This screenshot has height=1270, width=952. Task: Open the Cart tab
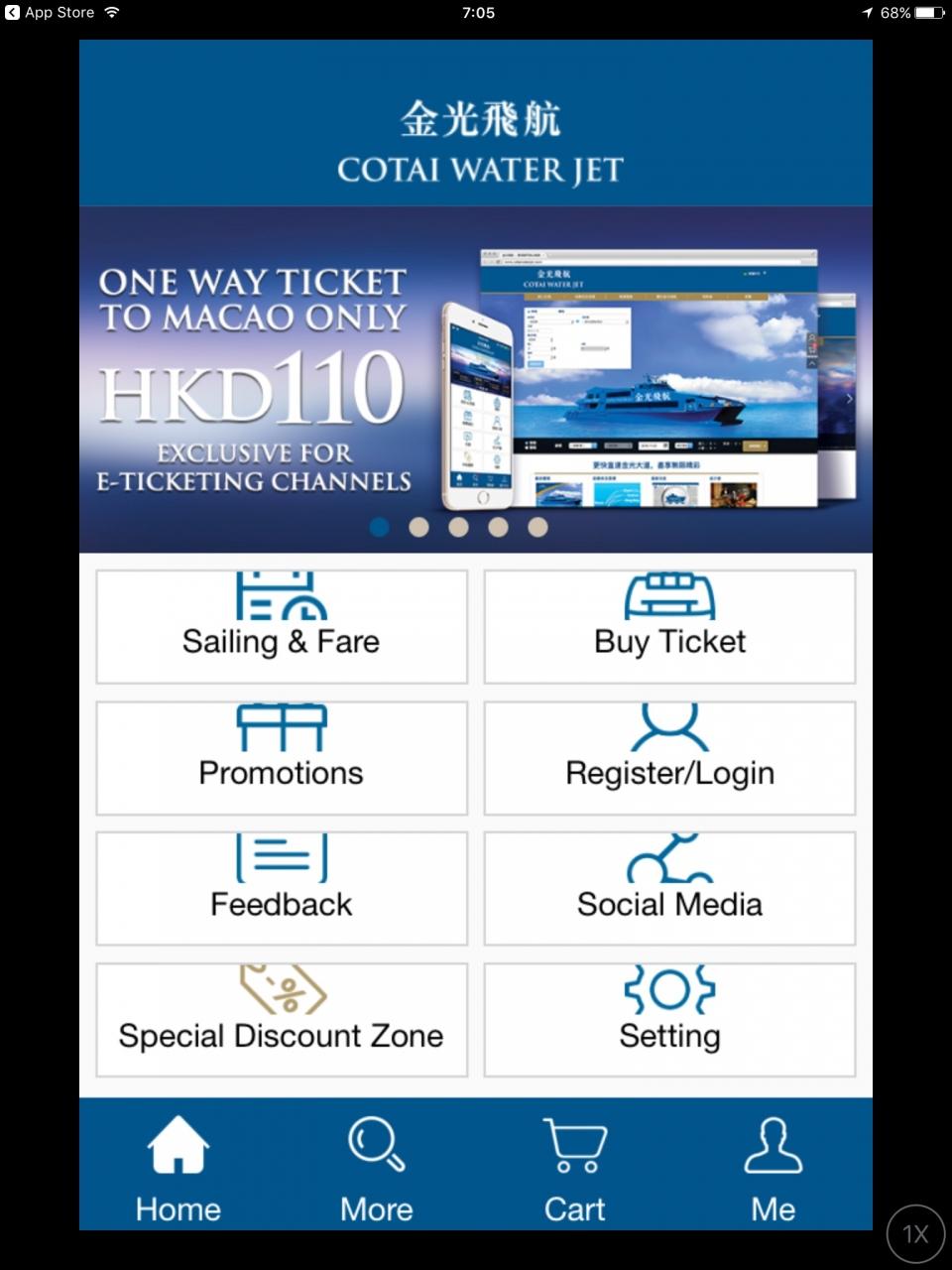pos(574,1168)
